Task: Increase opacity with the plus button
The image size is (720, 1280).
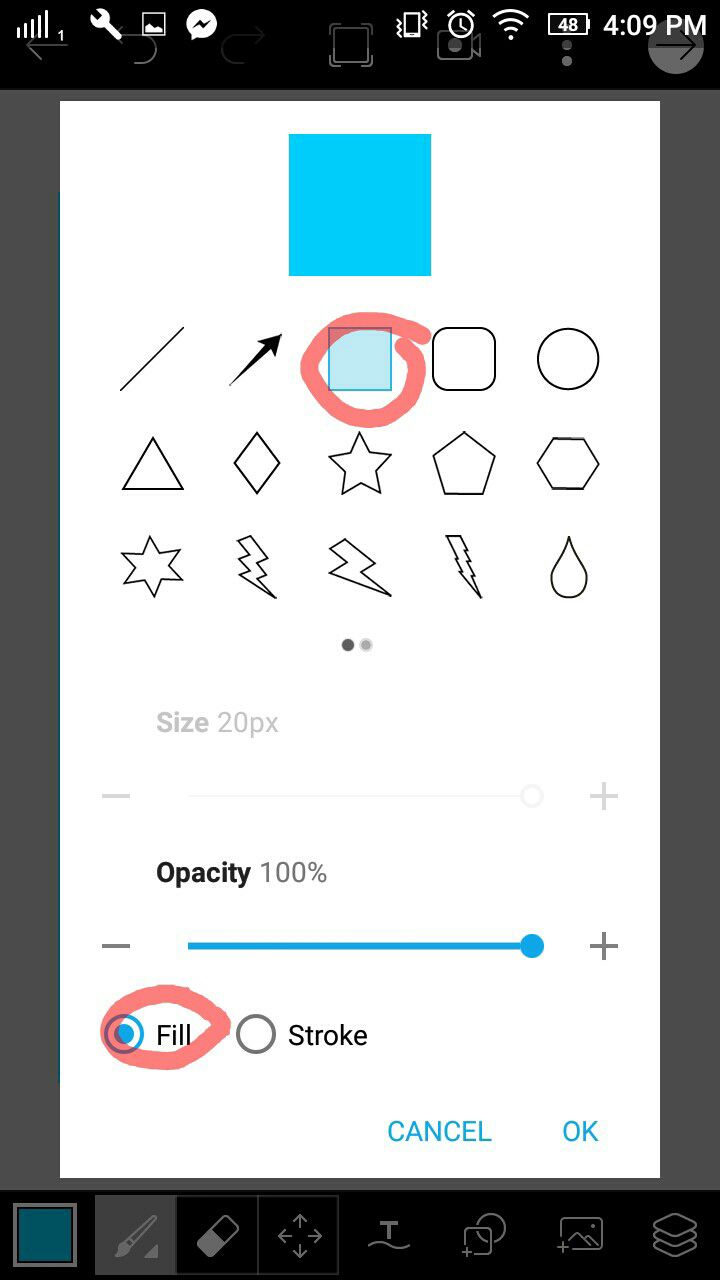Action: tap(604, 946)
